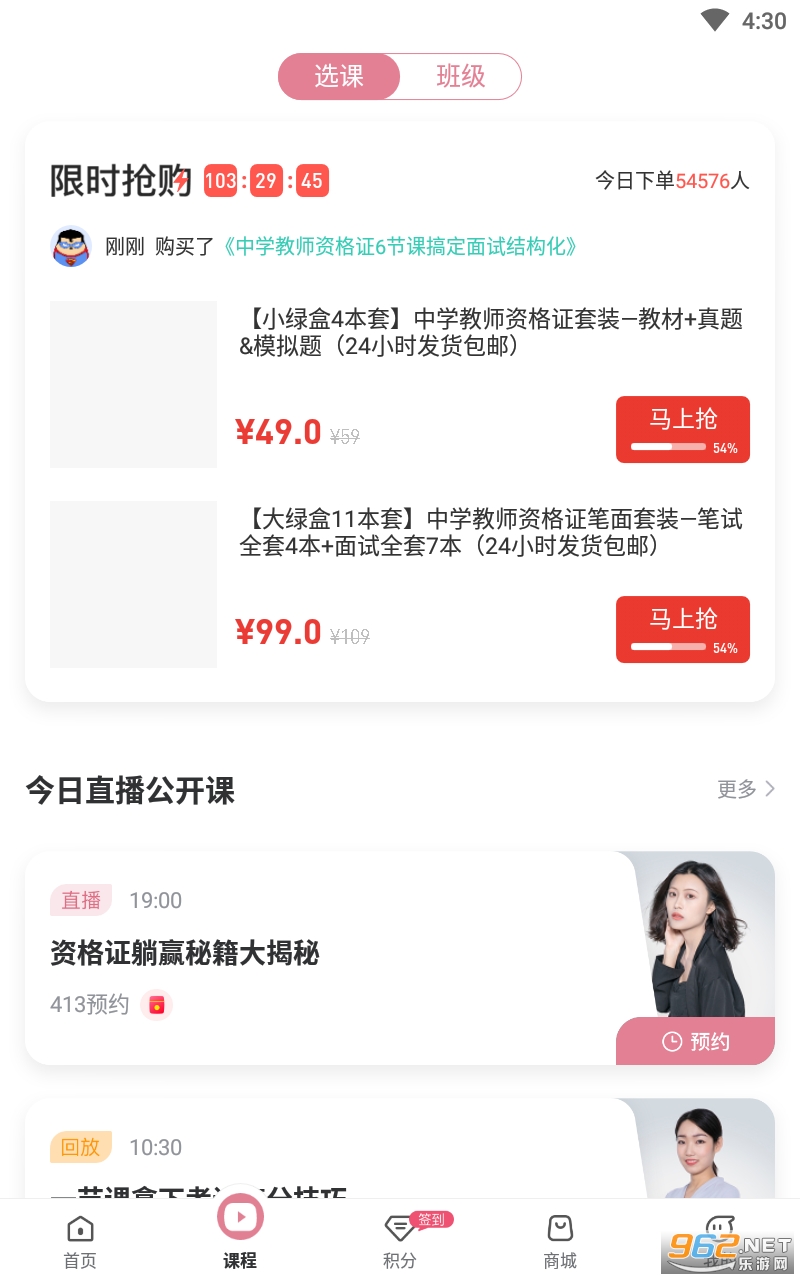This screenshot has width=800, height=1280.
Task: Open the 小绿盒4本套 product listing
Action: point(490,333)
